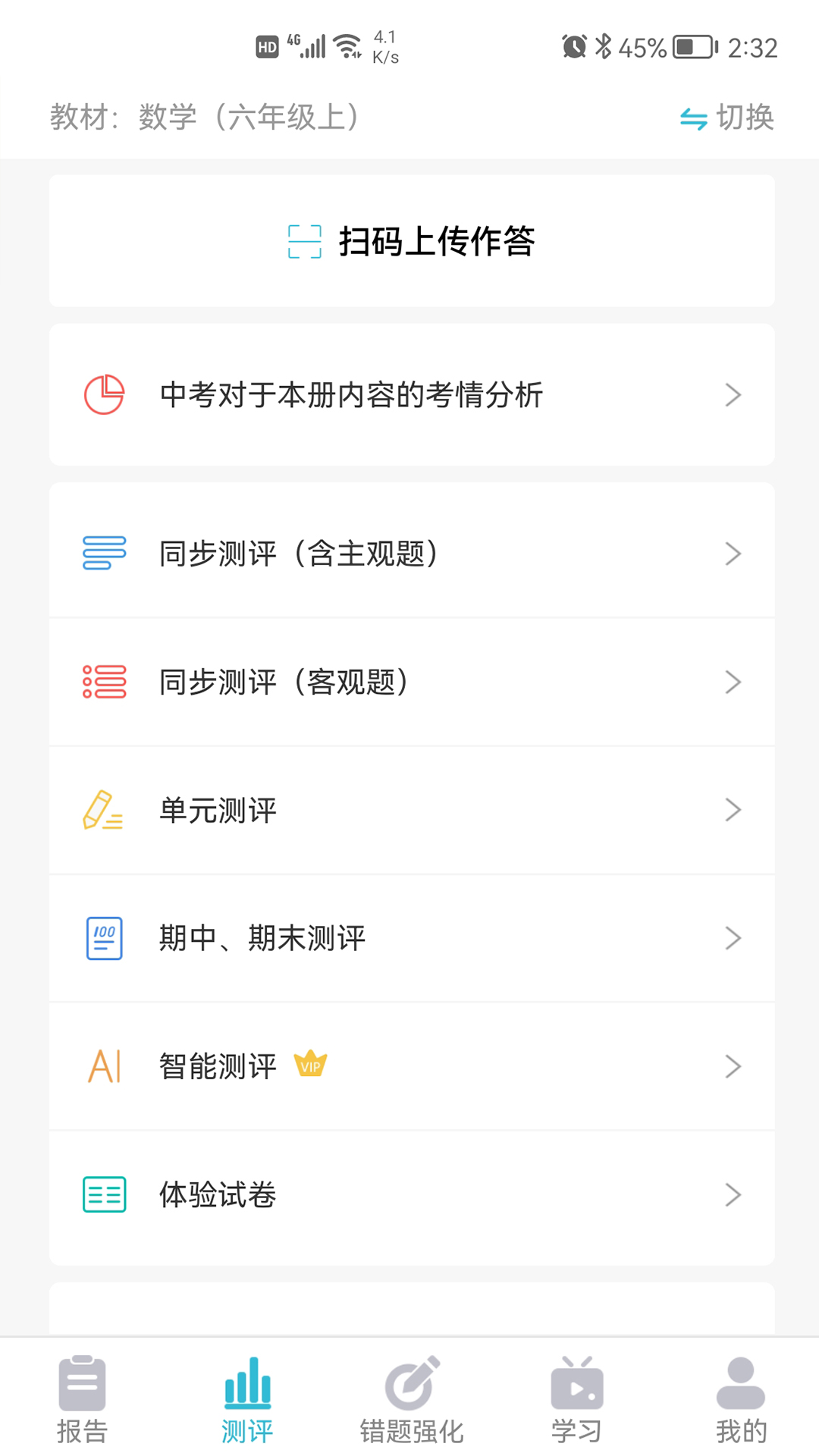Image resolution: width=819 pixels, height=1456 pixels.
Task: Select the 测评 tab
Action: point(247,1399)
